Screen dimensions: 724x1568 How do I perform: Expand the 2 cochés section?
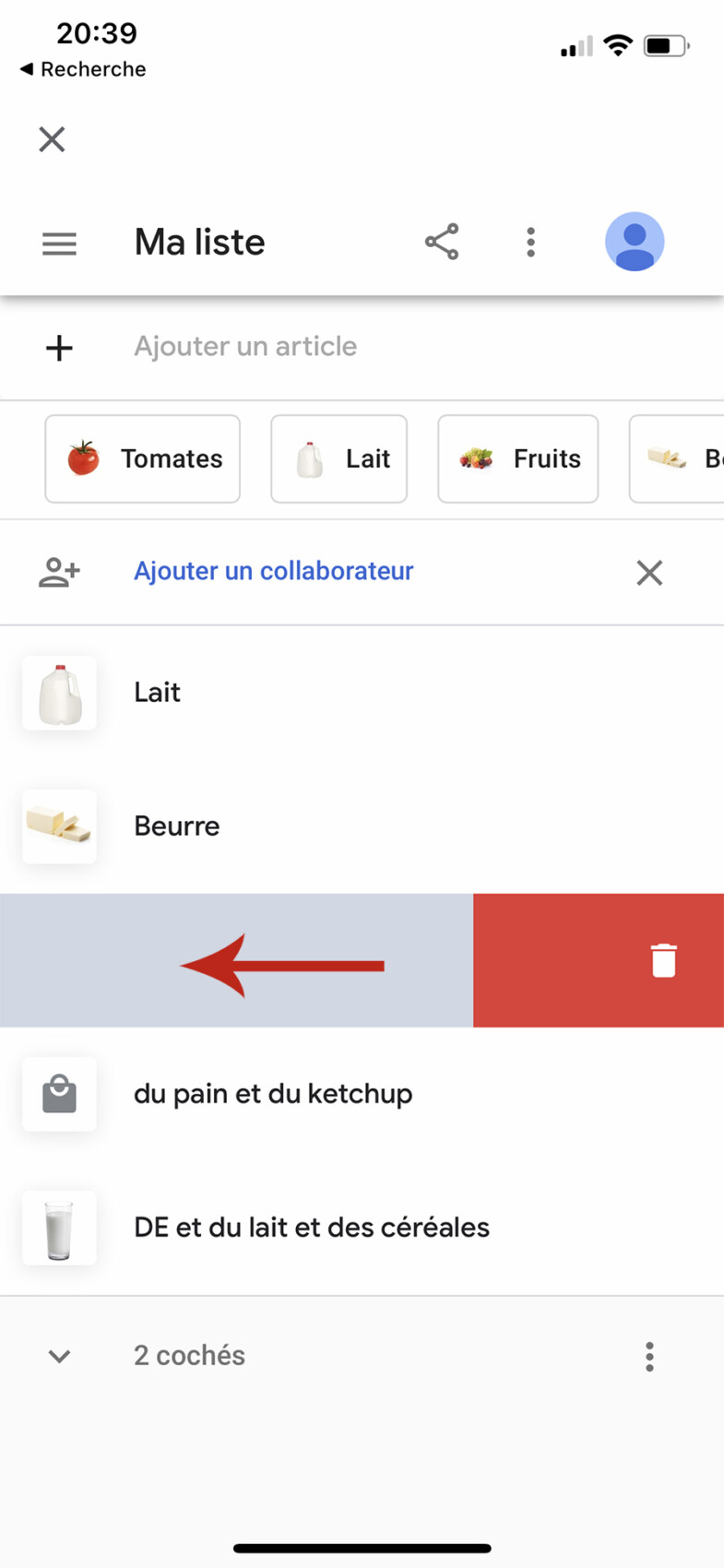click(58, 1355)
